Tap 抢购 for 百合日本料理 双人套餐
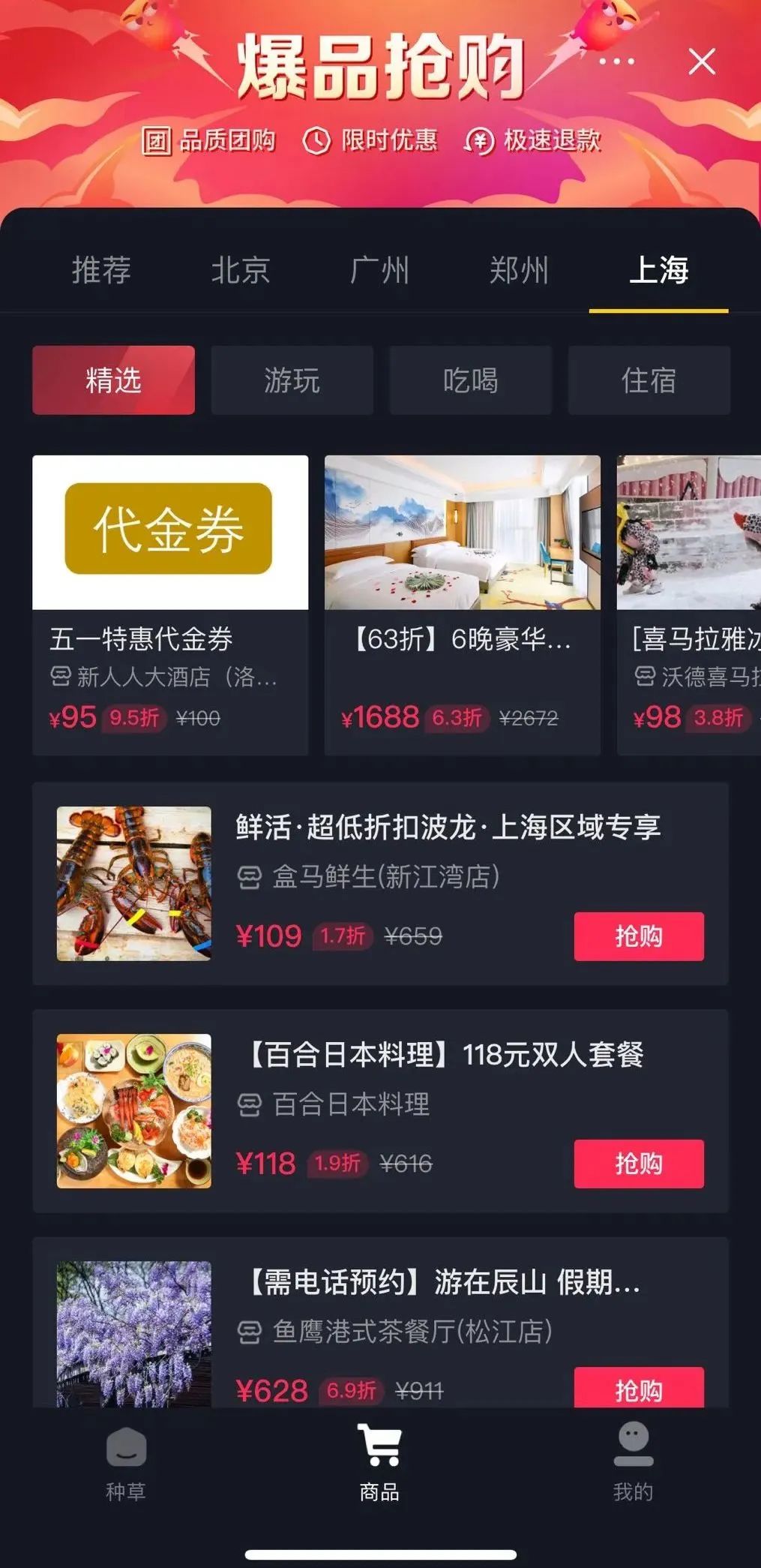Viewport: 761px width, 1568px height. [639, 1164]
